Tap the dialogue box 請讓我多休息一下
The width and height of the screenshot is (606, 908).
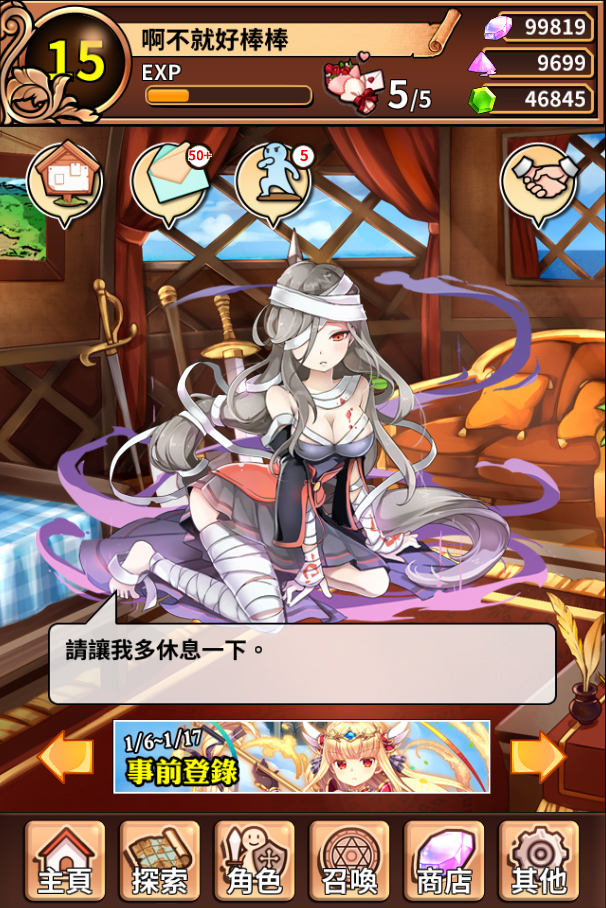coord(302,663)
